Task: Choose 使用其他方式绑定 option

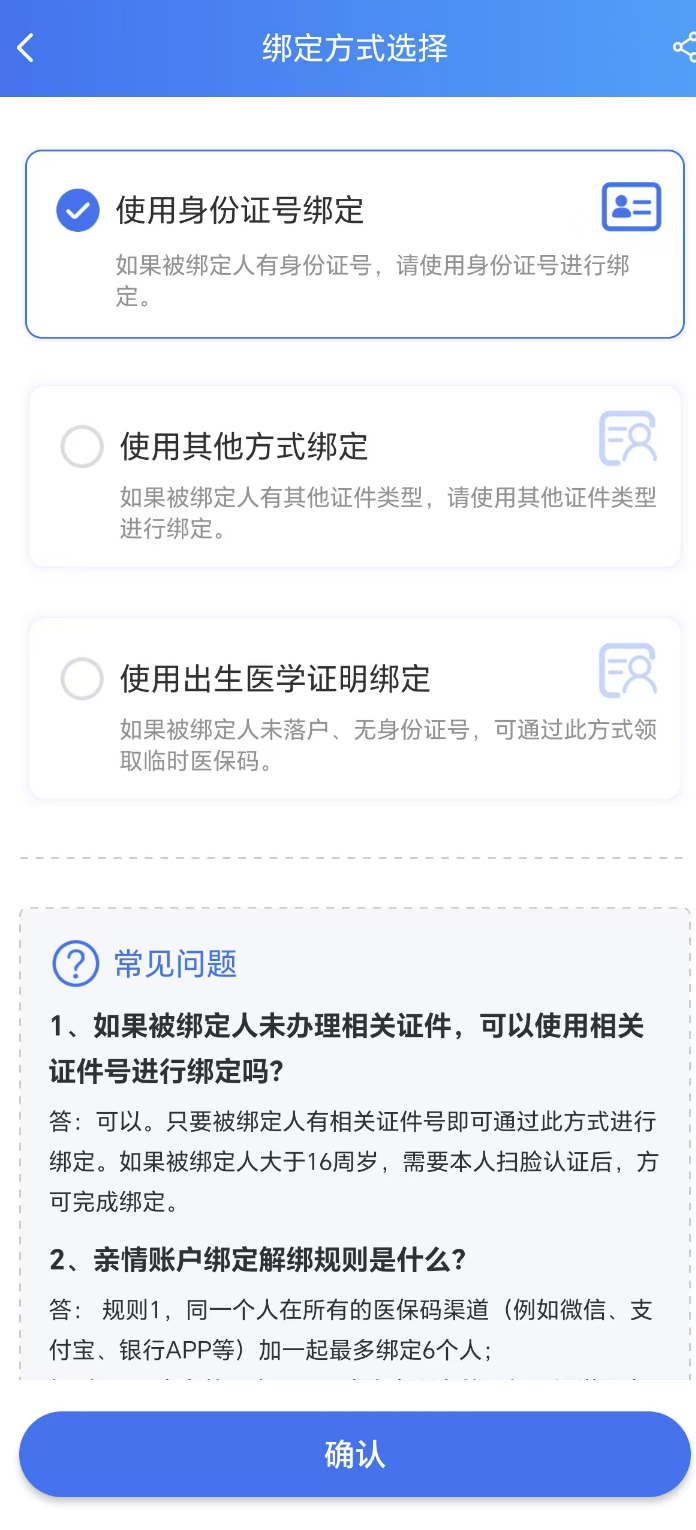Action: point(355,477)
